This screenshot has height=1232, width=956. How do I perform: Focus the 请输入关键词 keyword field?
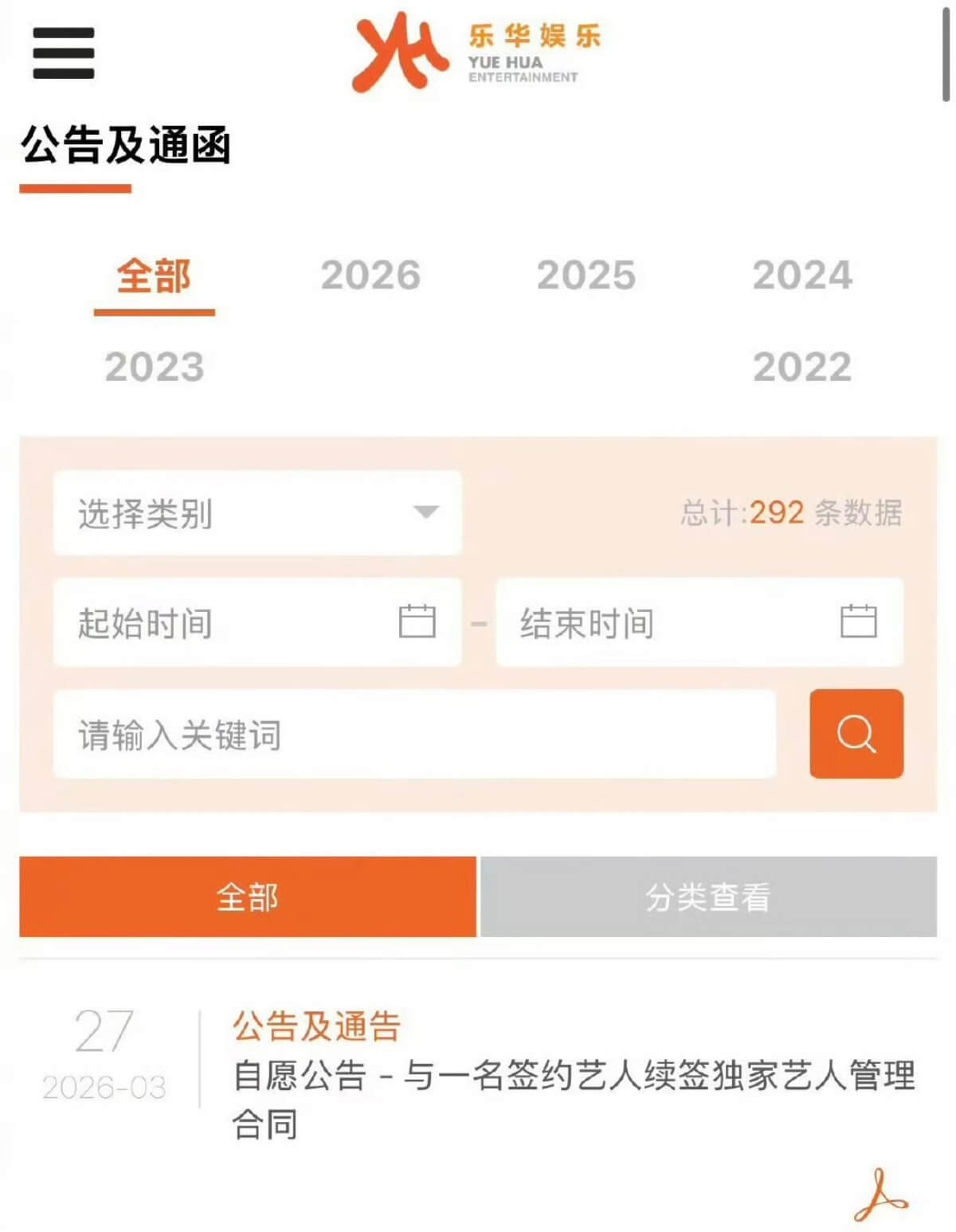click(x=414, y=734)
